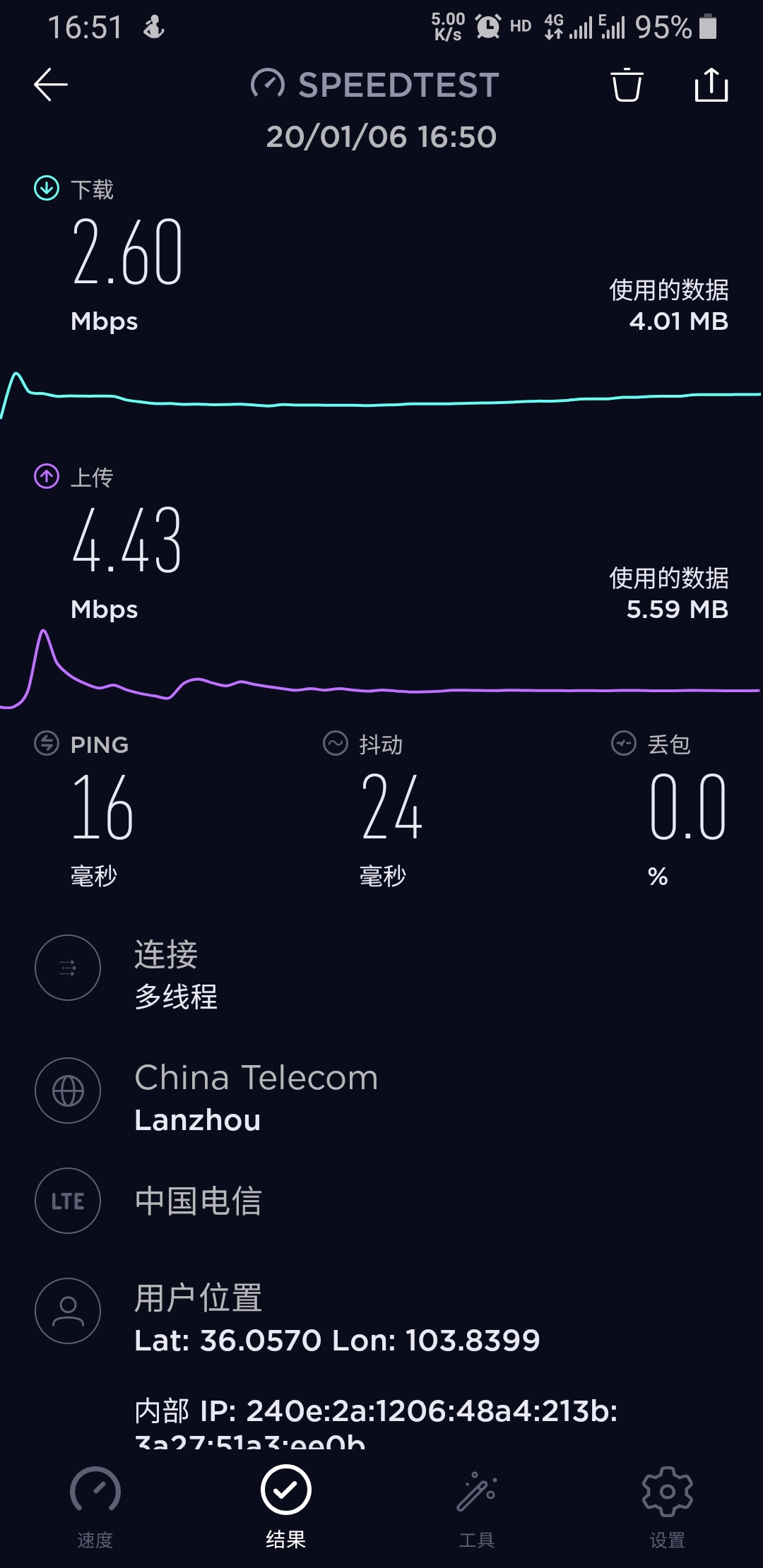Share this speed test result
763x1568 pixels.
click(711, 85)
